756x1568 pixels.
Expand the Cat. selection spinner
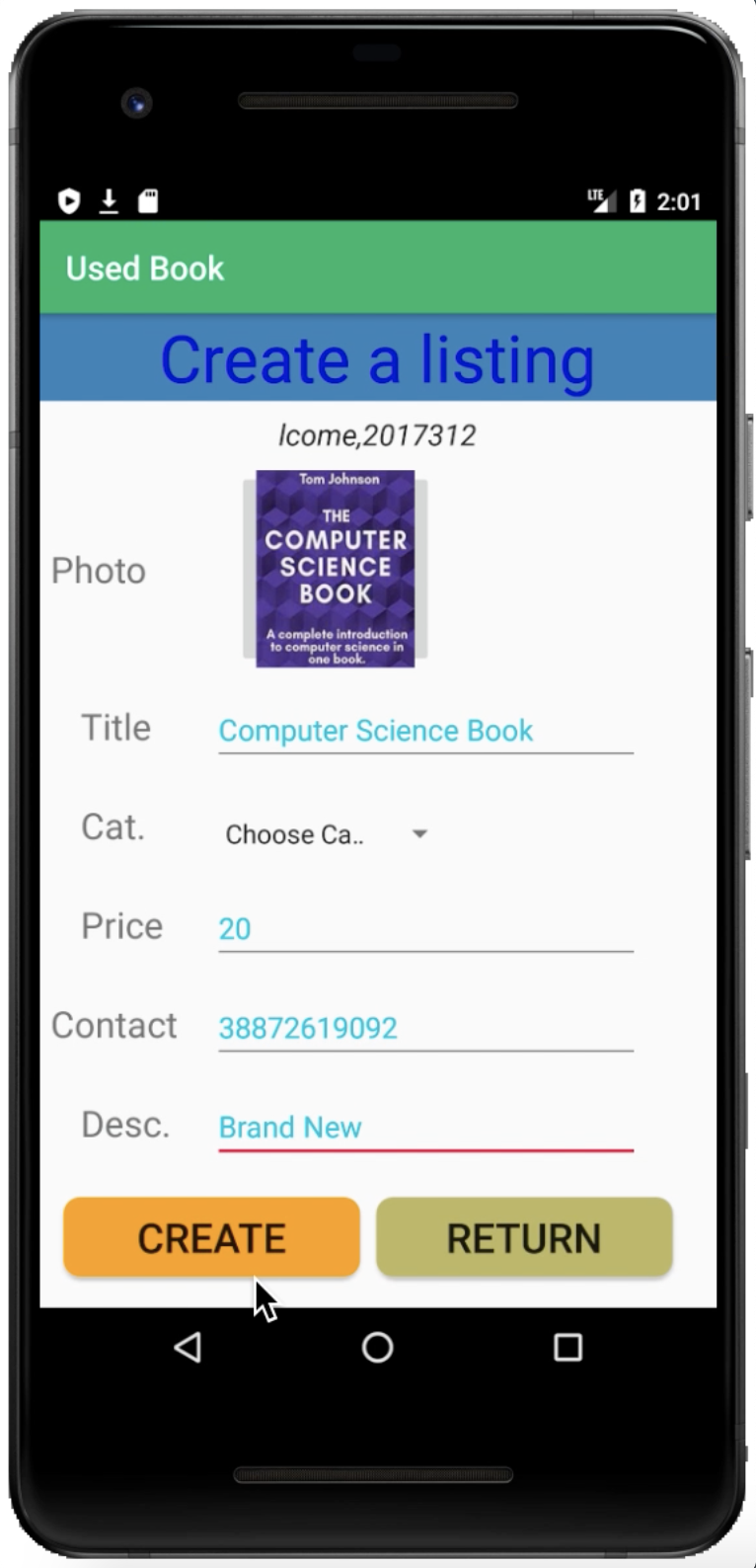click(x=326, y=834)
